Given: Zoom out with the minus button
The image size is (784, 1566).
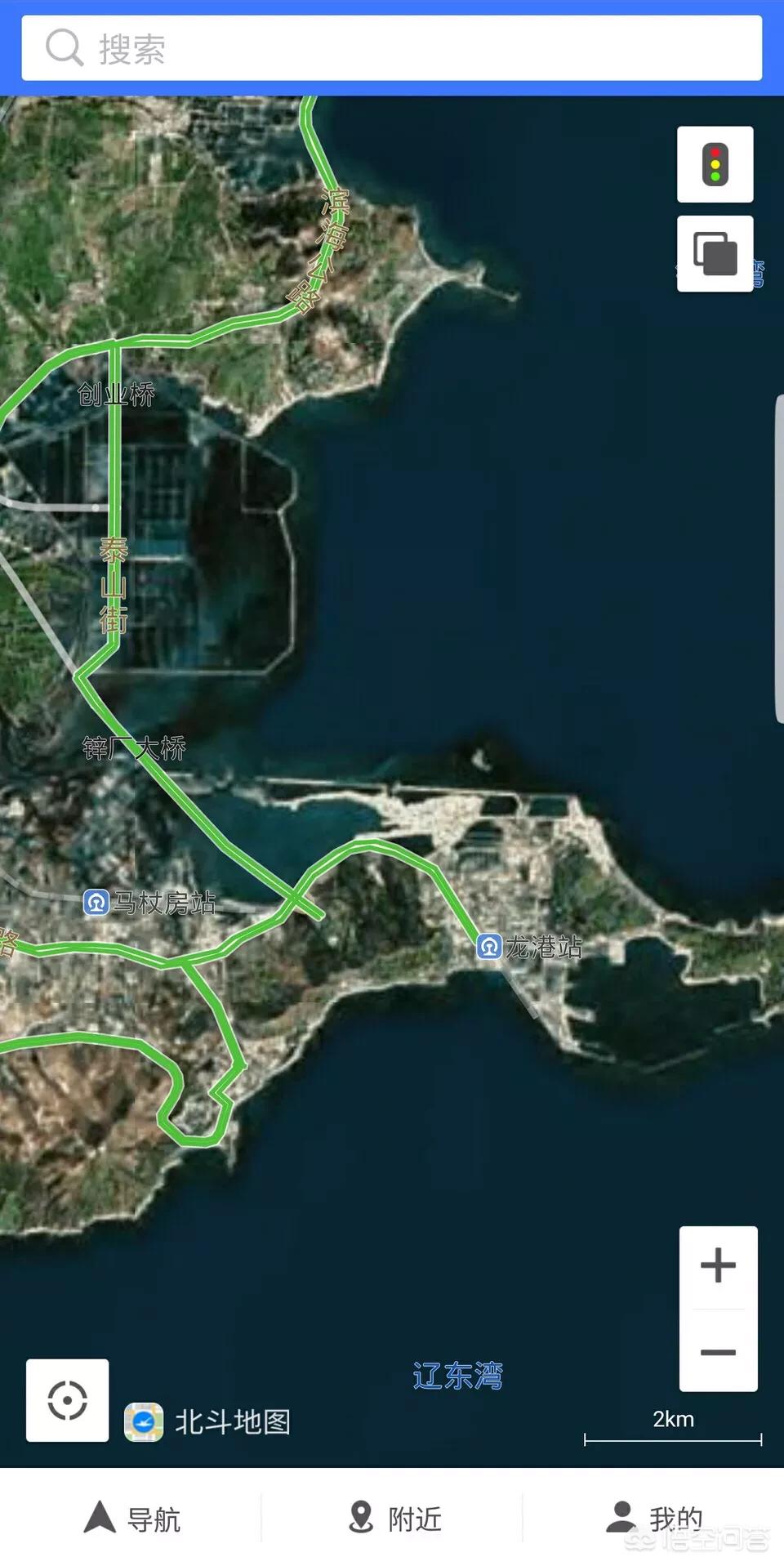Looking at the screenshot, I should click(x=718, y=1352).
